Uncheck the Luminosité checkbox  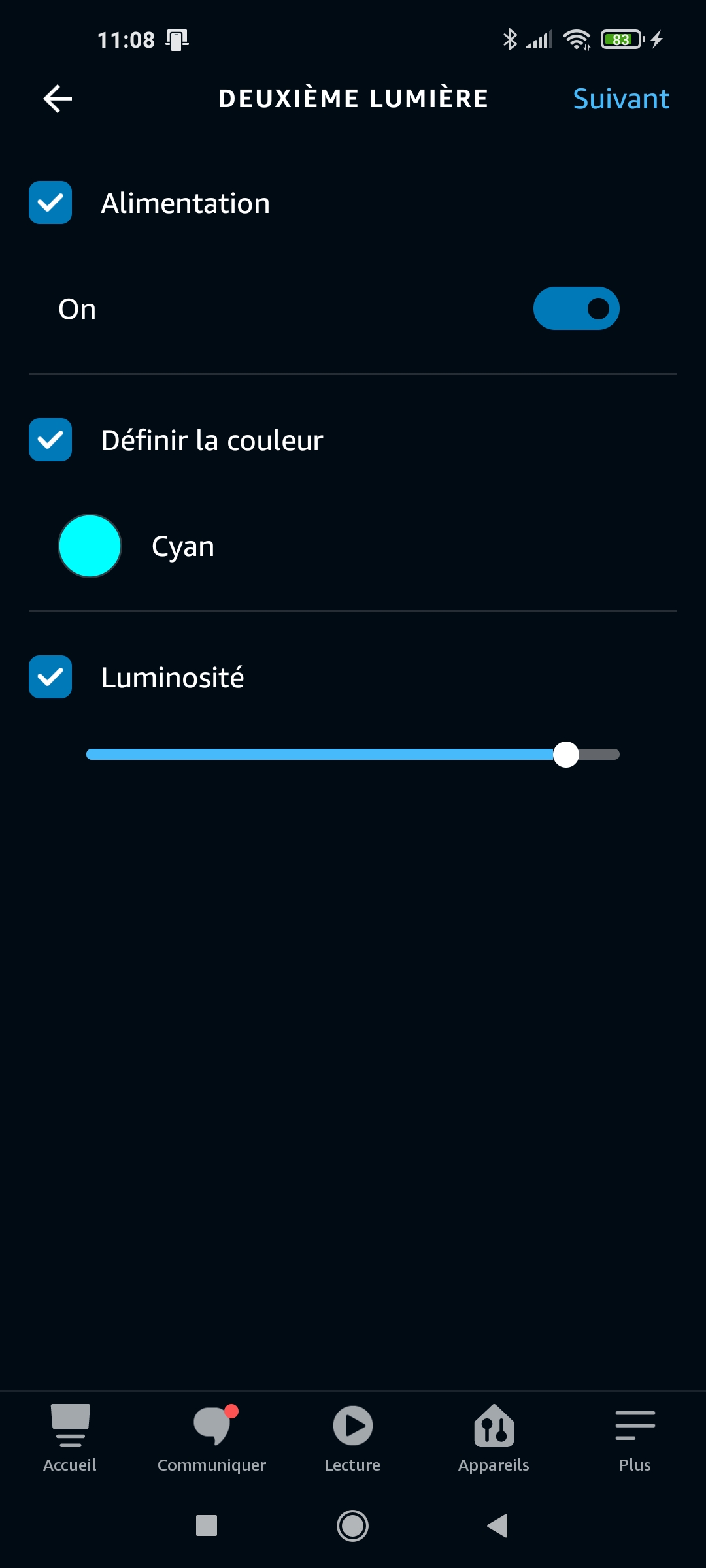click(x=50, y=677)
